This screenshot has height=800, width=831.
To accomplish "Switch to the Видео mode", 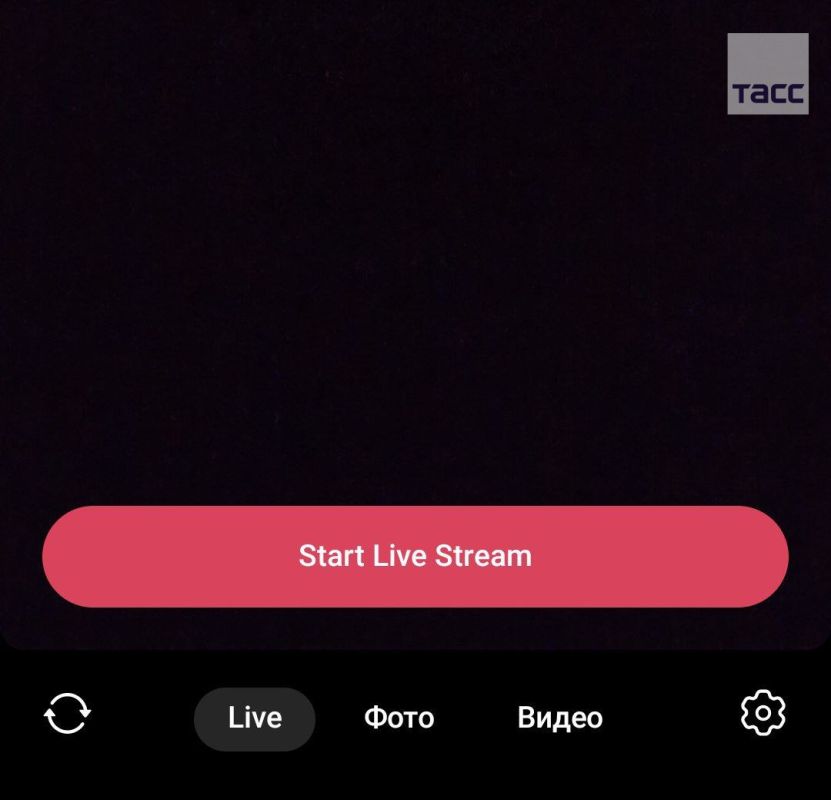I will (559, 718).
